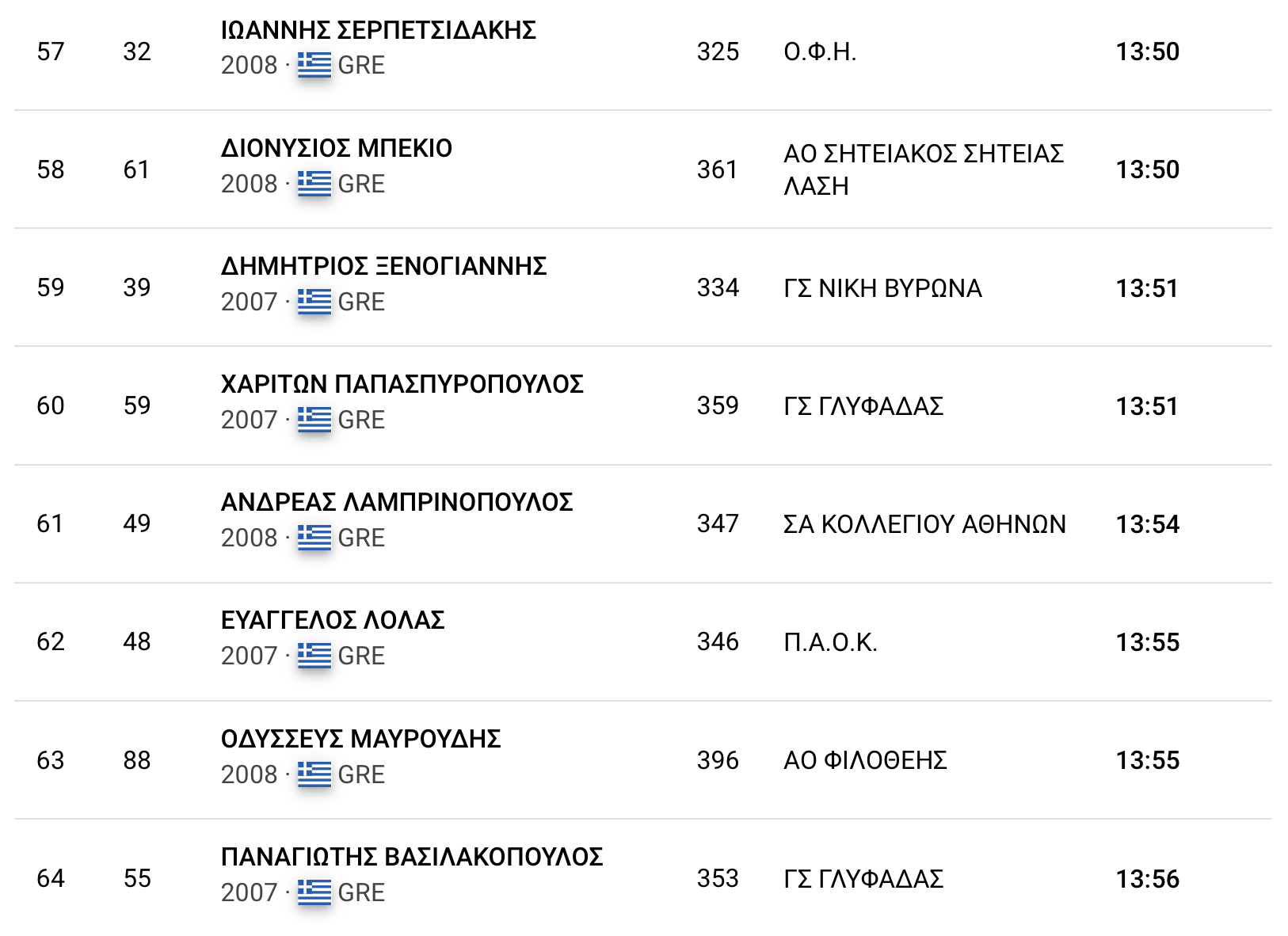Tap the ΕΥΑΓΓΕΛΟΣ ΛΟΛΑΣ entry

click(x=333, y=620)
